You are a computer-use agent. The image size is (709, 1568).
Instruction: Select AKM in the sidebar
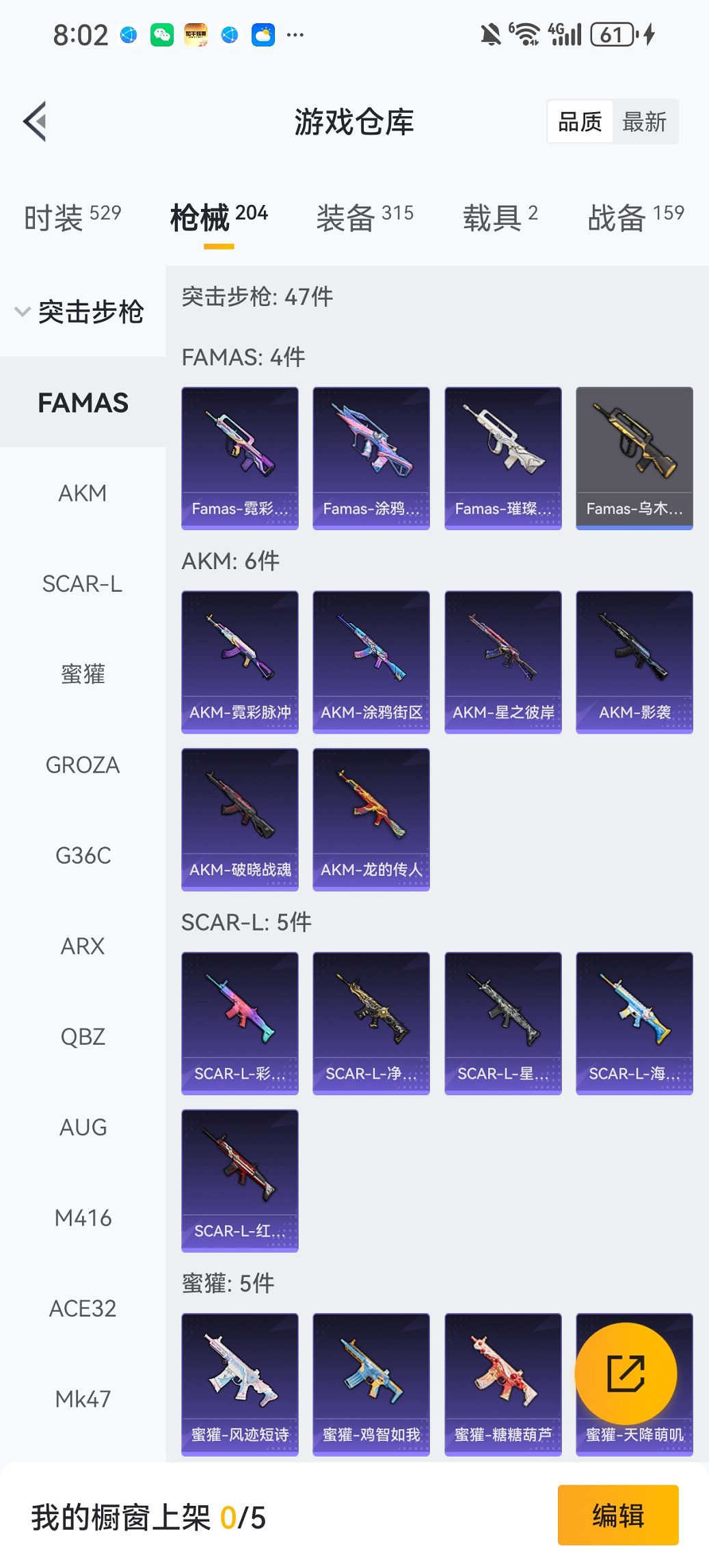[83, 493]
